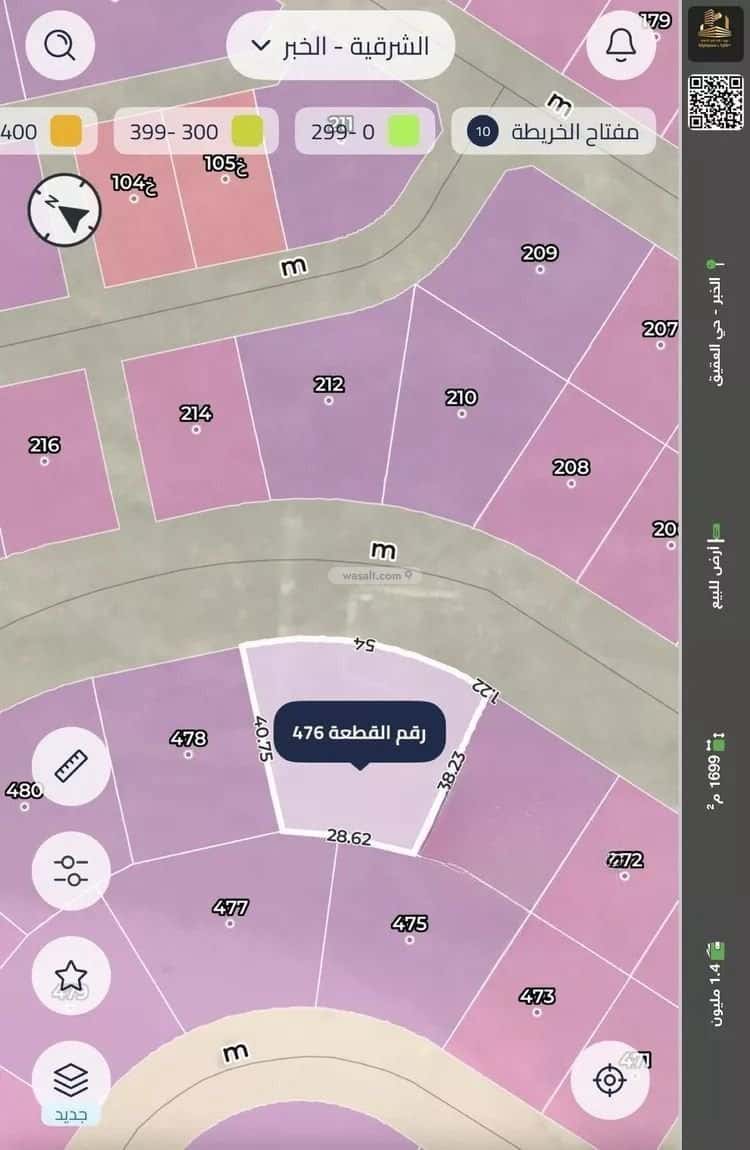Open favorites with the star button
This screenshot has height=1150, width=750.
click(x=71, y=975)
